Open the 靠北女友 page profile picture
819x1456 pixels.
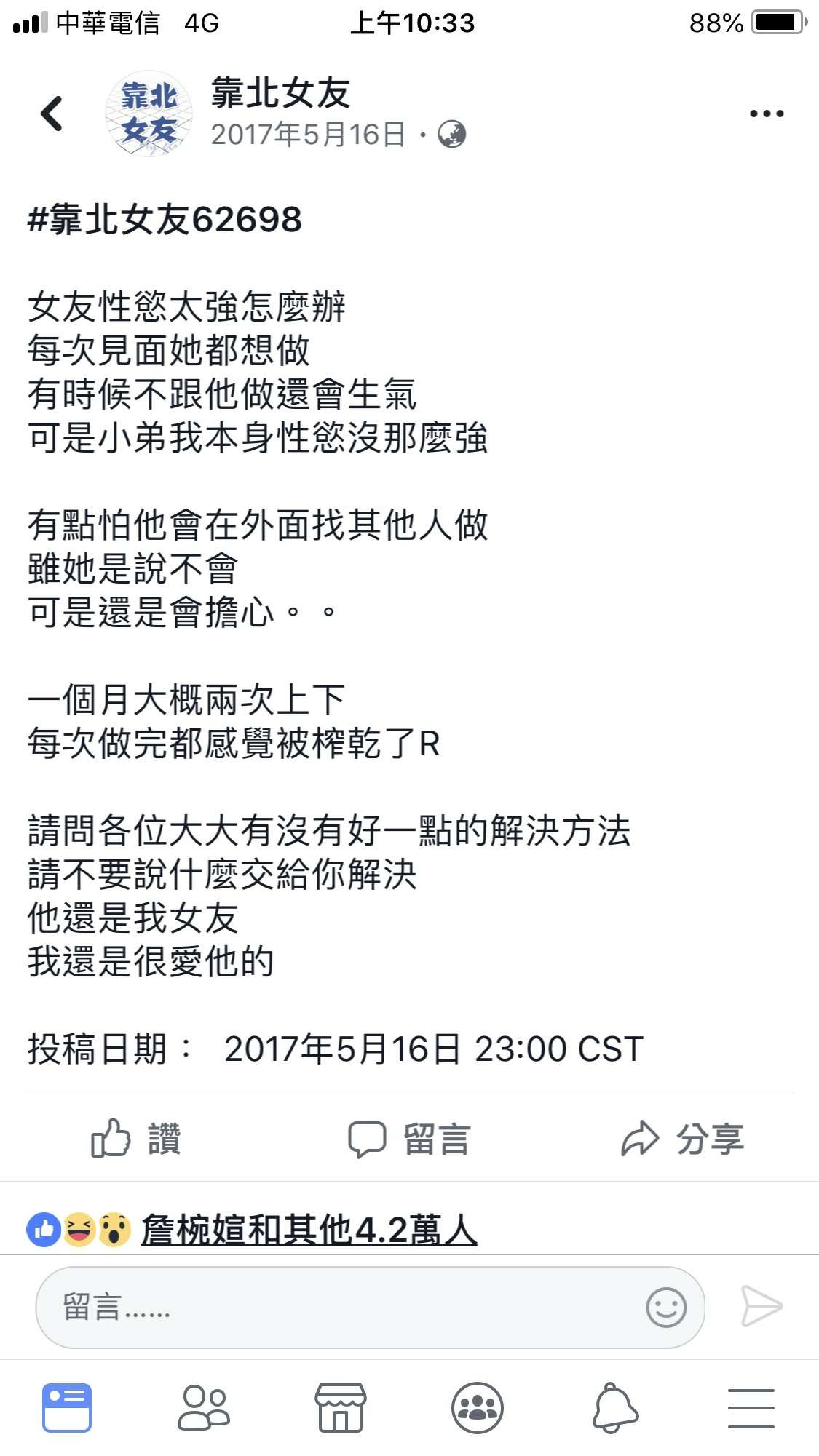coord(149,114)
